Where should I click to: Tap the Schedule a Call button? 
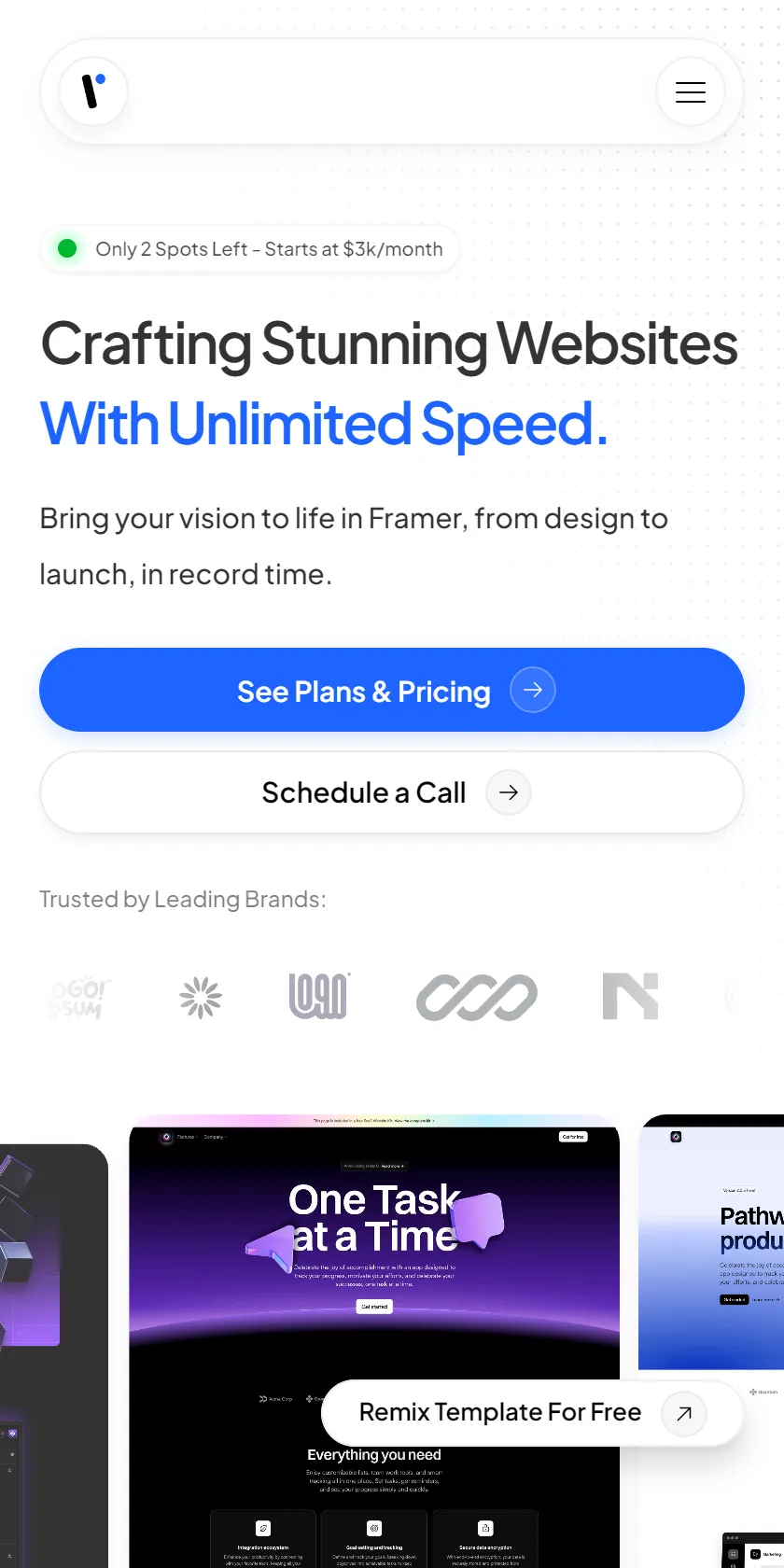click(392, 792)
